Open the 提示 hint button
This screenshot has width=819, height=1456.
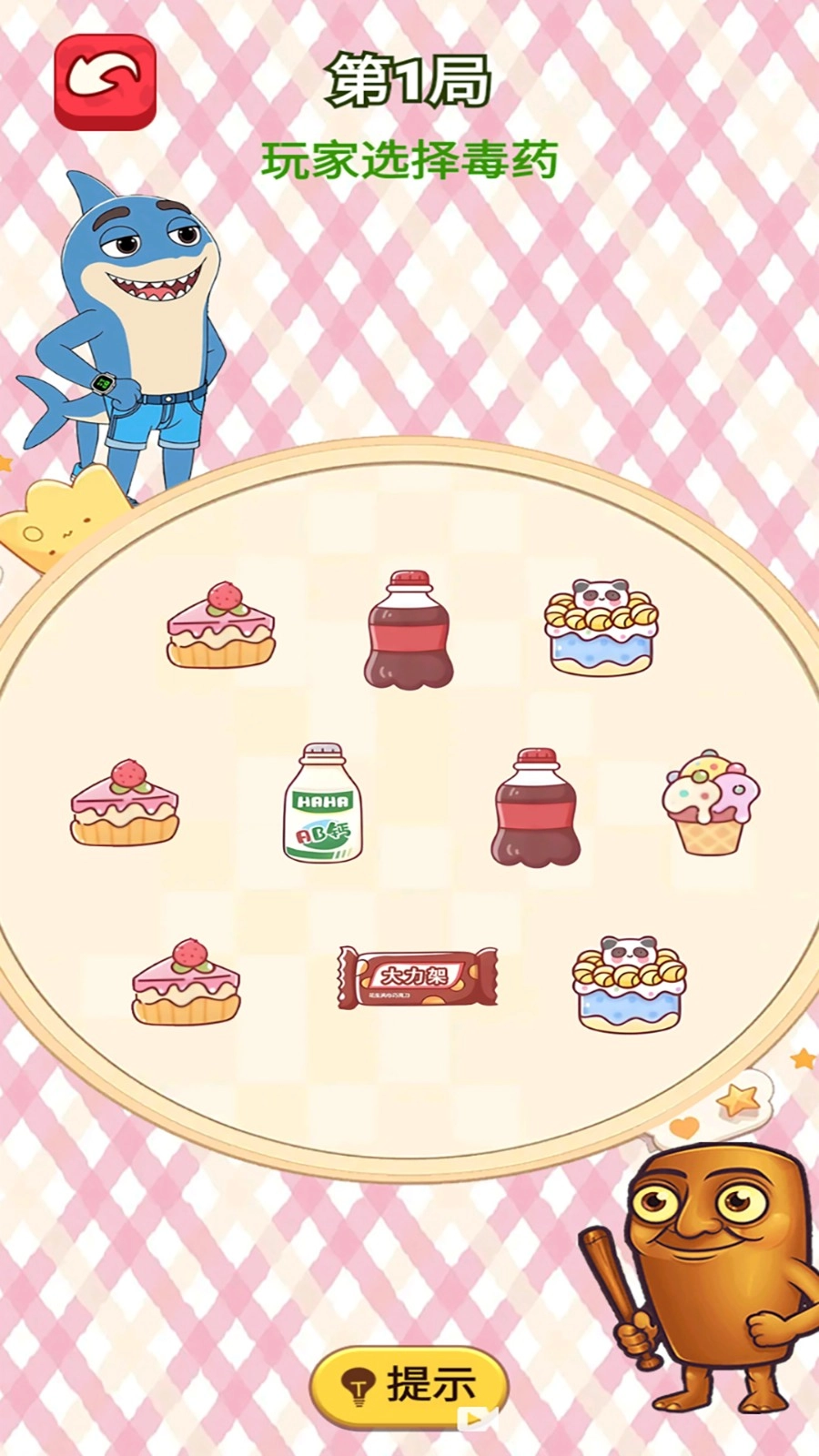409,1386
